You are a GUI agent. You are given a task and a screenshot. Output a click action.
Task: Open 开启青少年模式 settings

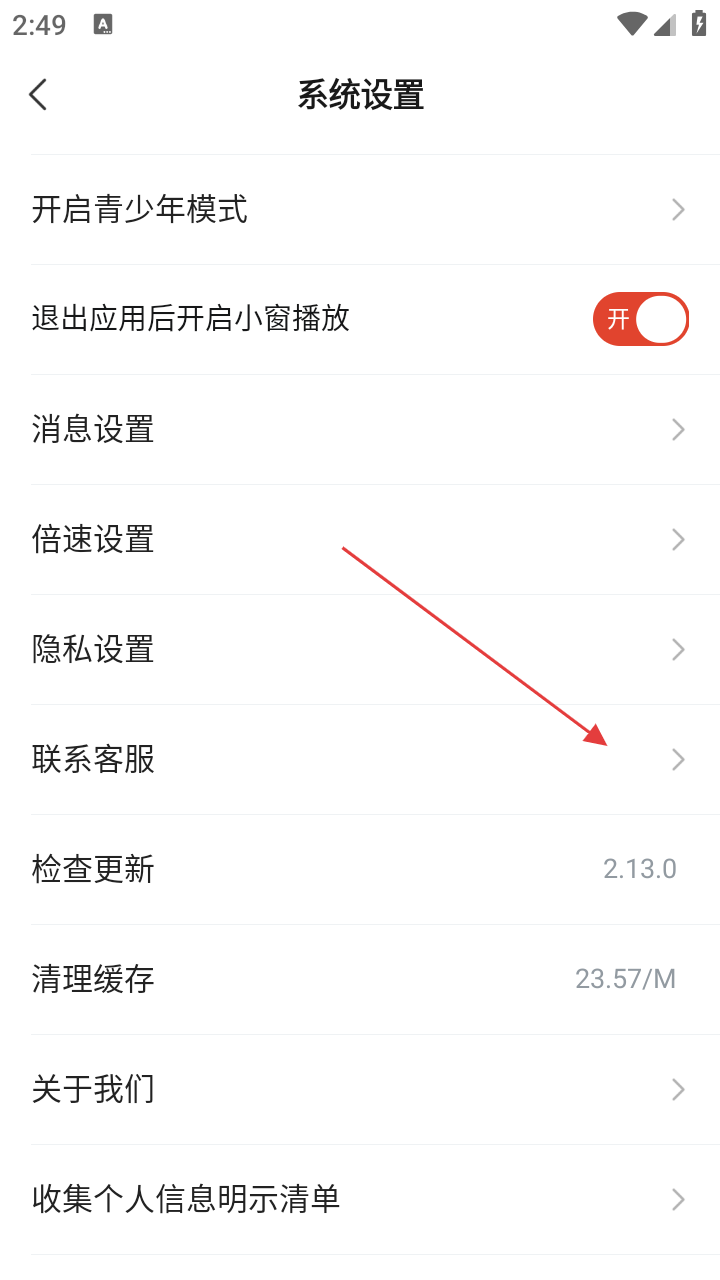point(360,210)
